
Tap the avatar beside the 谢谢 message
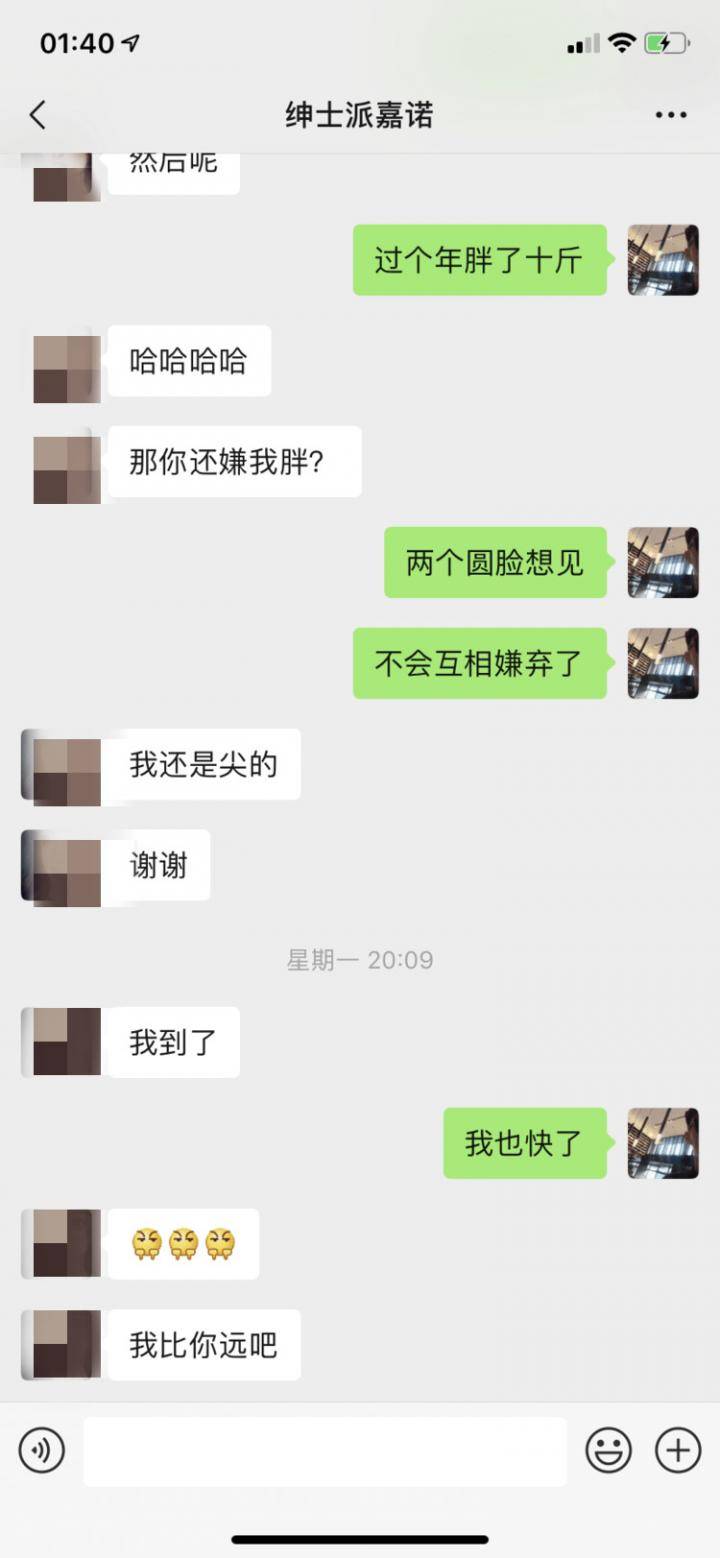click(62, 866)
